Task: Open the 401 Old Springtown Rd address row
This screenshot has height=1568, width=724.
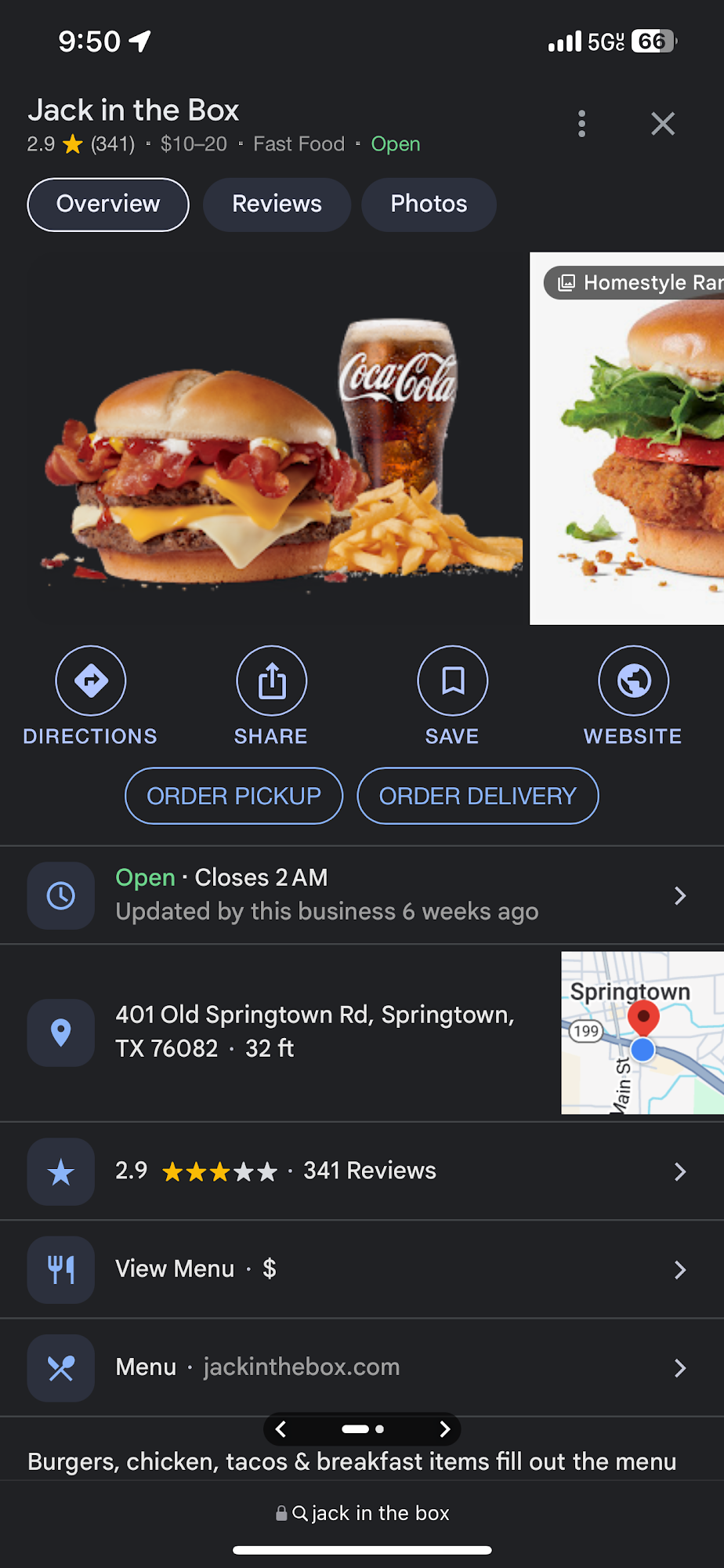Action: click(x=313, y=1032)
